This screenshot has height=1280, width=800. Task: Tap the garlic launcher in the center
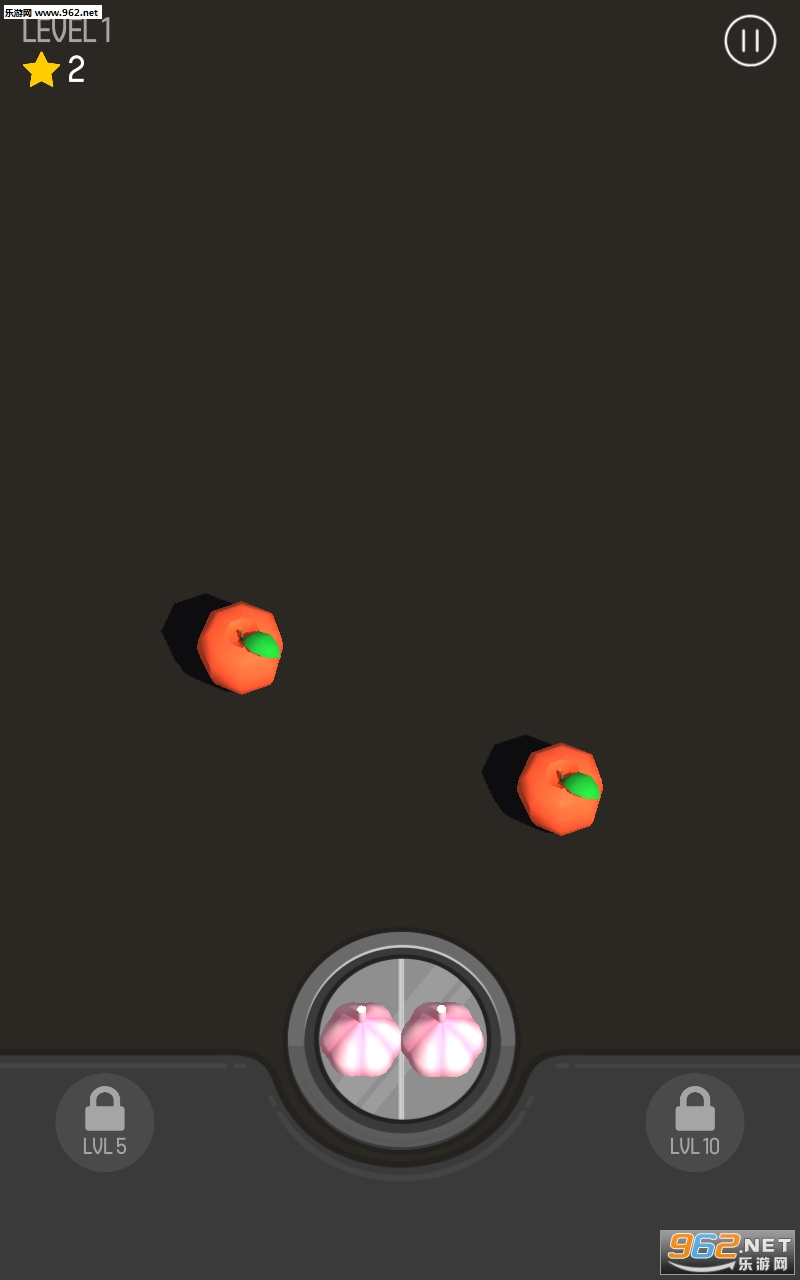[x=401, y=1040]
